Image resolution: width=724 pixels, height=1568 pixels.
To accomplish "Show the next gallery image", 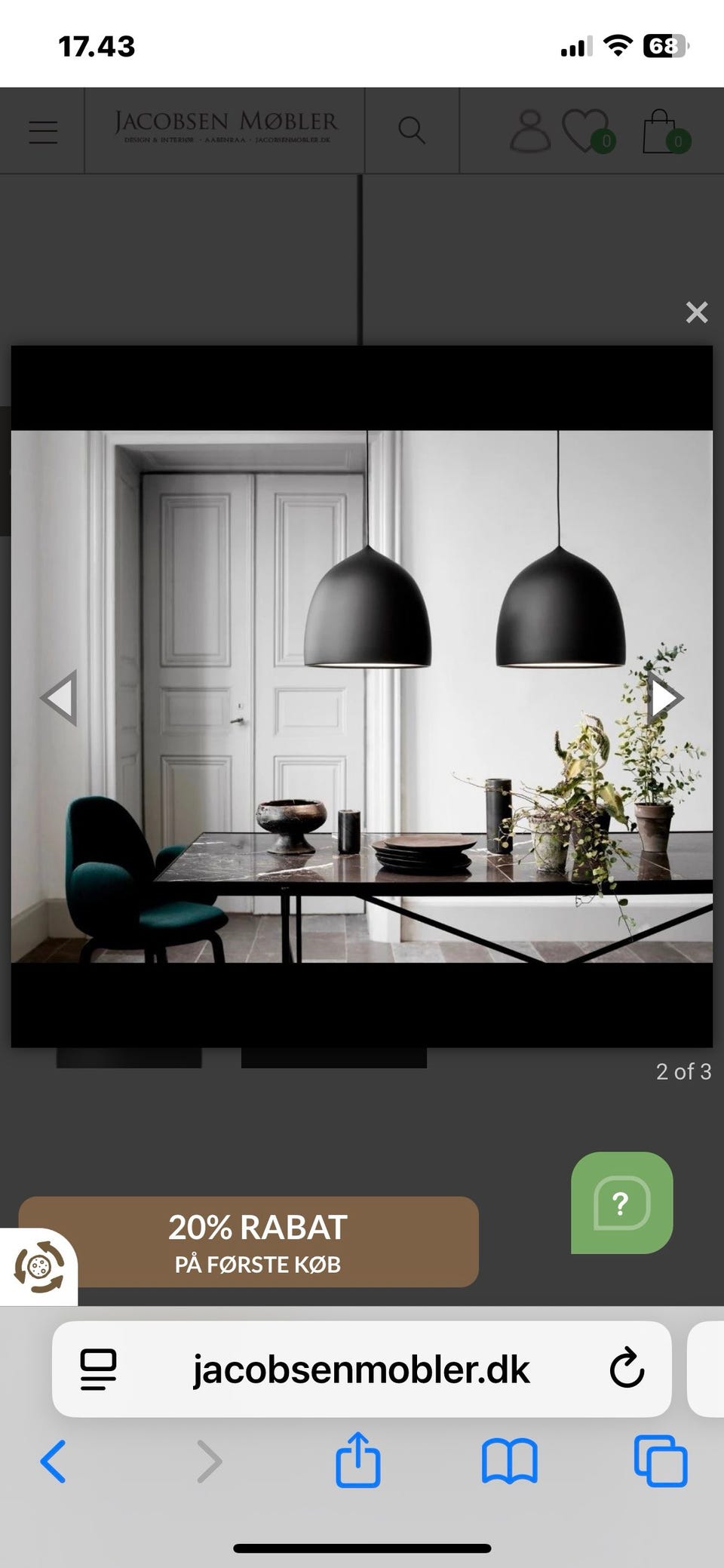I will tap(663, 696).
